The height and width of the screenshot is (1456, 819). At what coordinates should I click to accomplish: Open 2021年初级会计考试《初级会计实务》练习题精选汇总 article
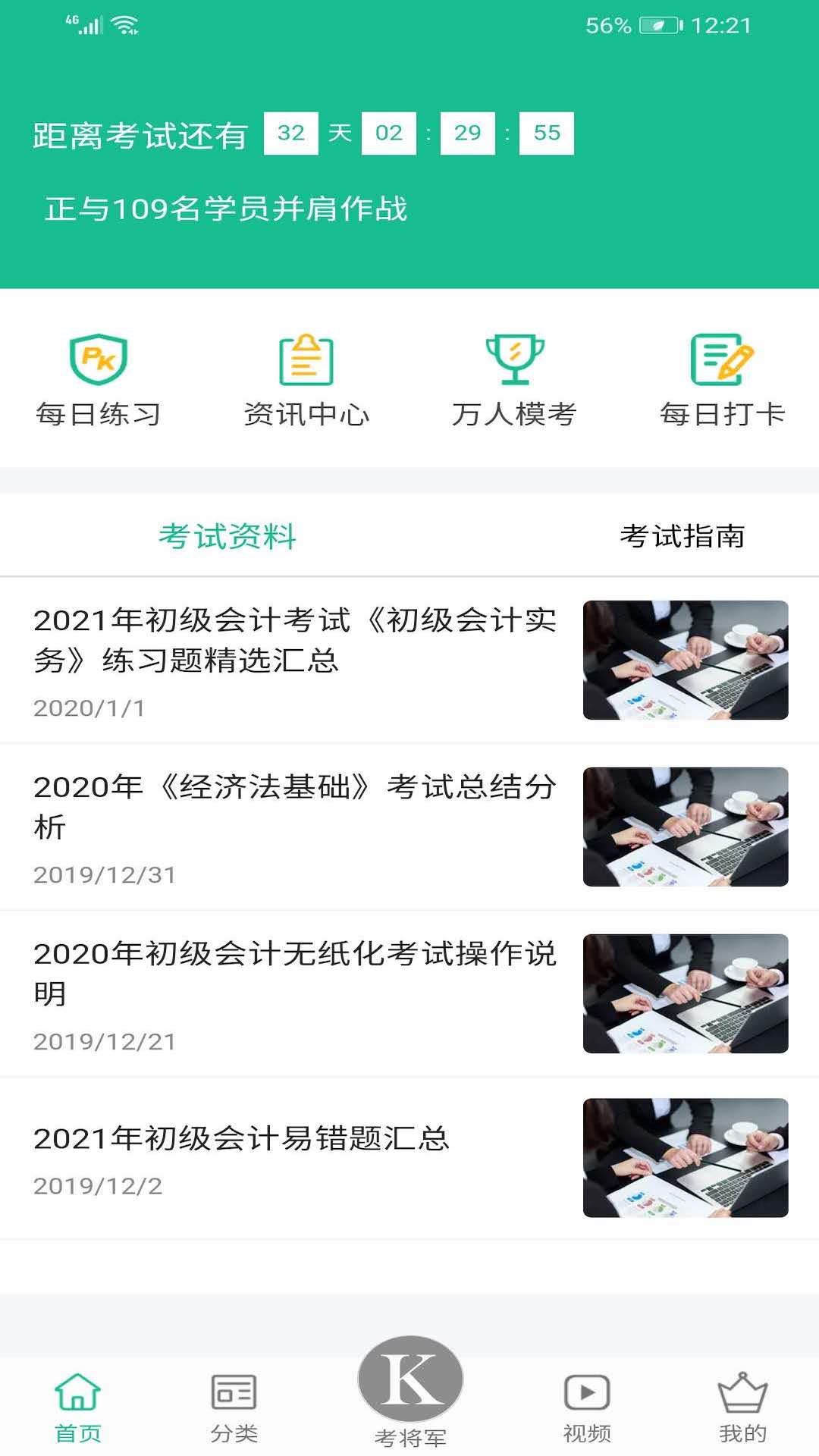(x=296, y=660)
